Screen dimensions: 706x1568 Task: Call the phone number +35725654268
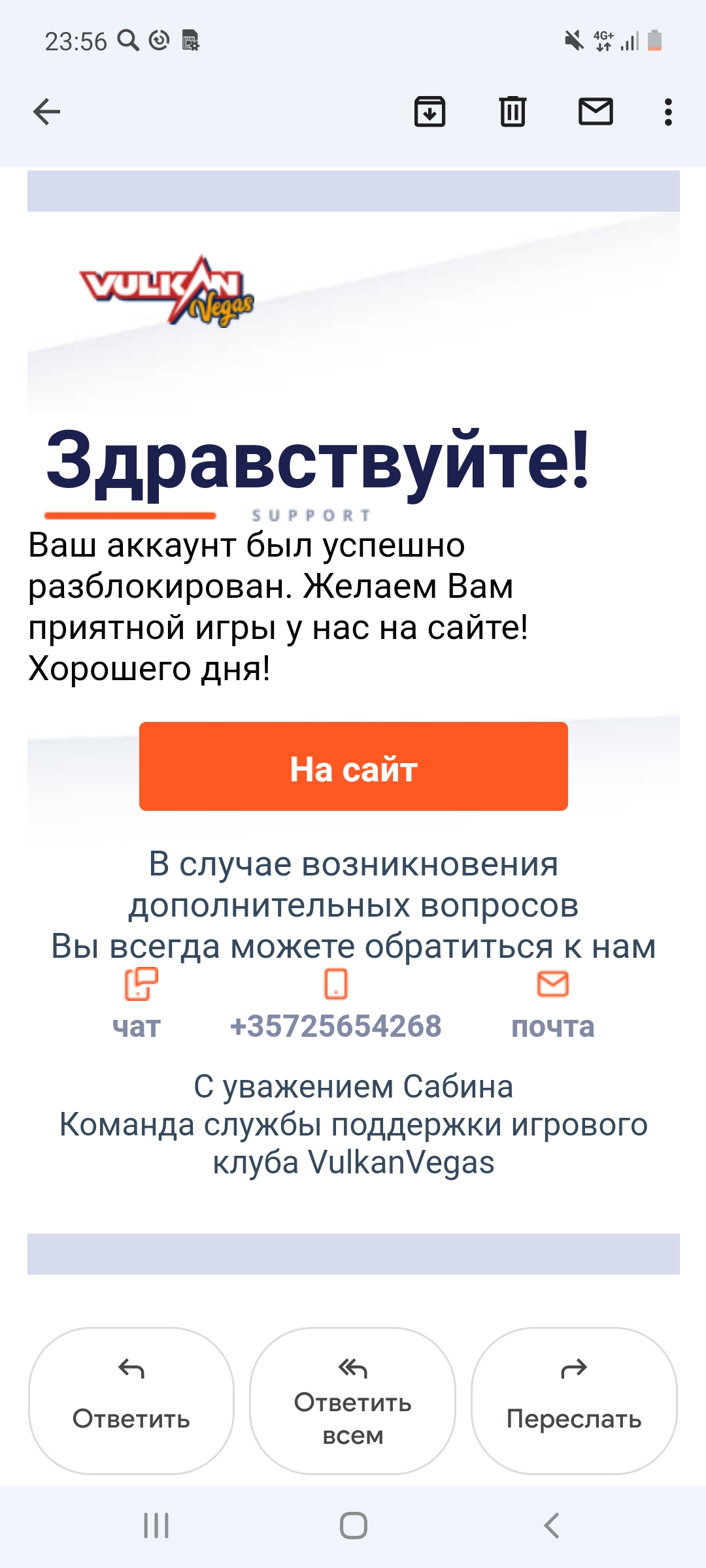(335, 1026)
